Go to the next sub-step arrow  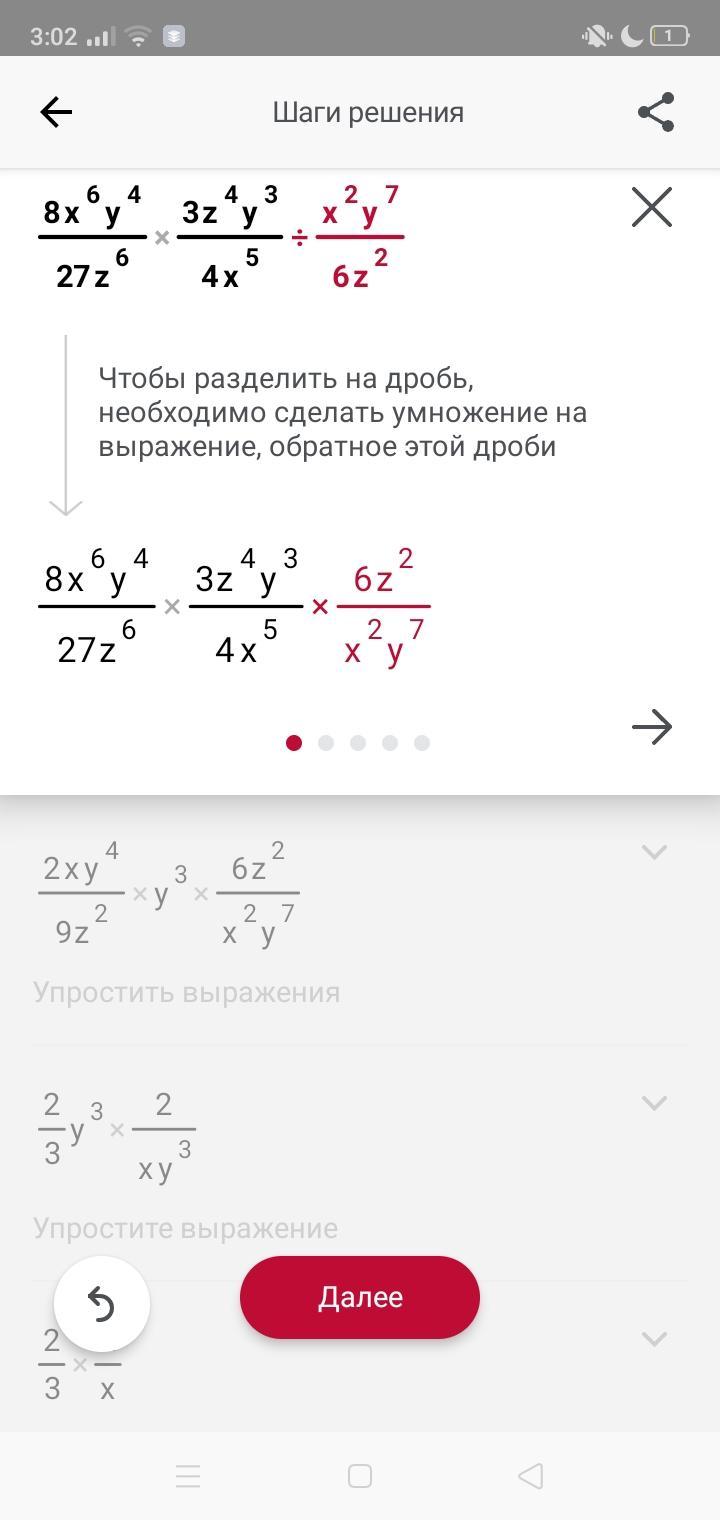(x=652, y=727)
